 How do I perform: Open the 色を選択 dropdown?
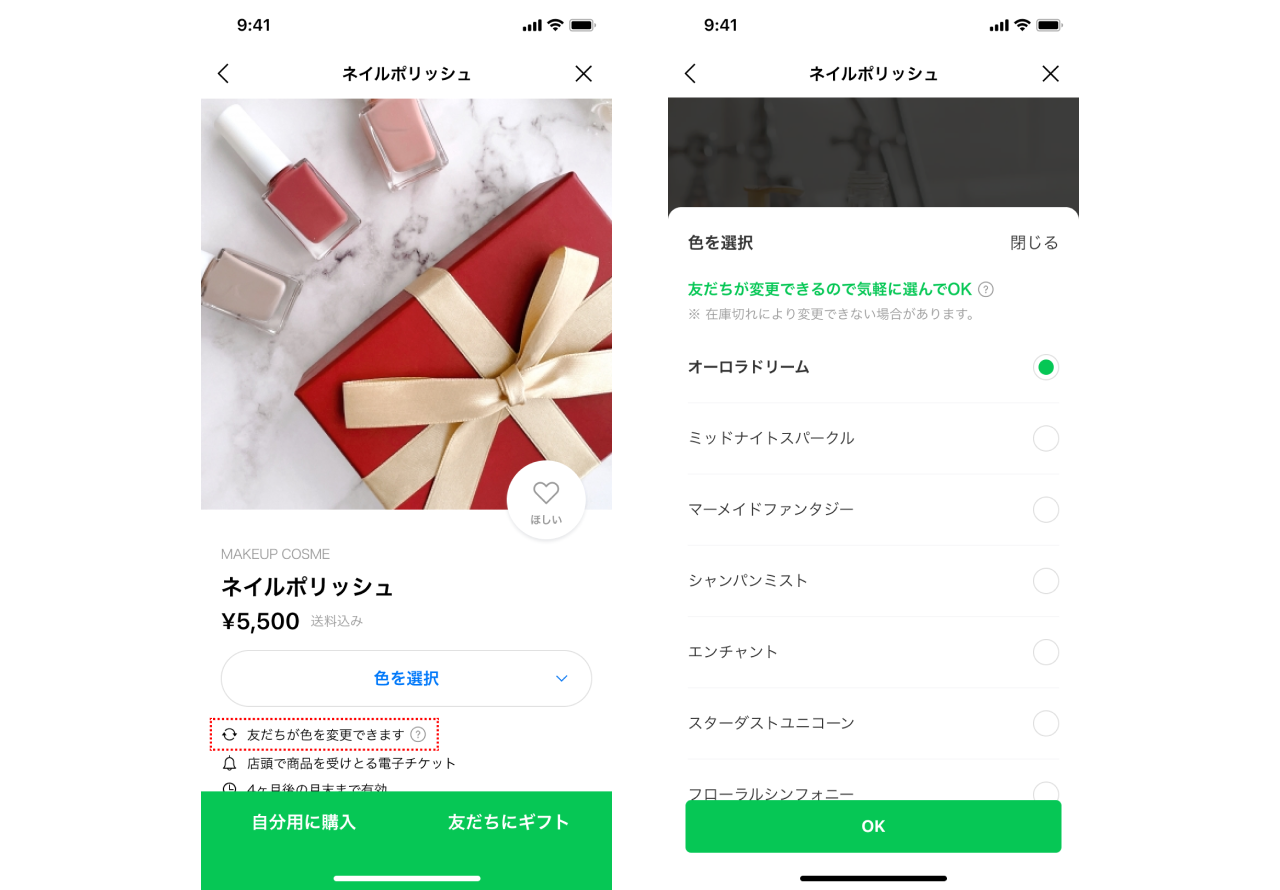coord(406,679)
